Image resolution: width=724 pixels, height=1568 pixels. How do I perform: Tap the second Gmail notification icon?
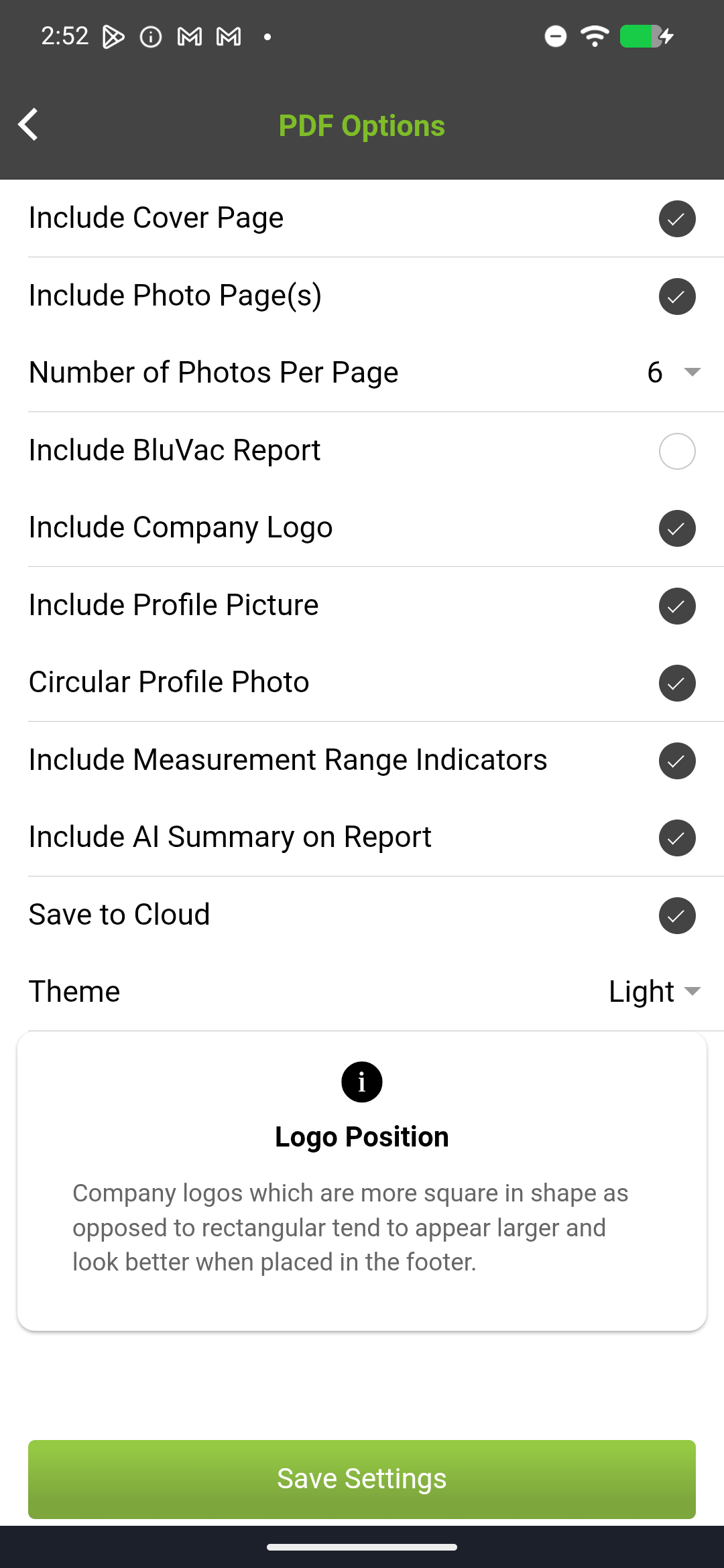[228, 36]
